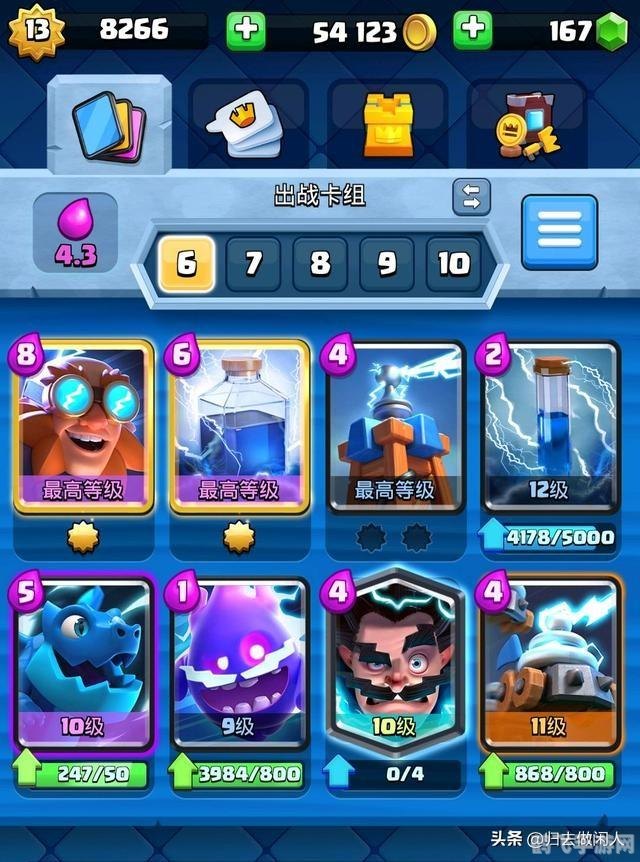The image size is (640, 862).
Task: Buy gems with the green plus button
Action: coord(473,31)
